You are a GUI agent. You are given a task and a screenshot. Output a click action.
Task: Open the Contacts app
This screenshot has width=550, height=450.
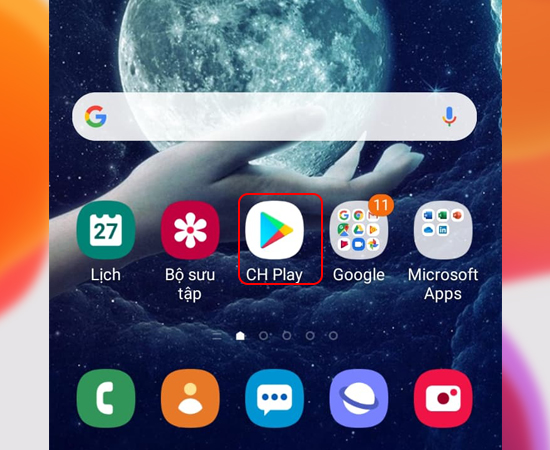190,398
